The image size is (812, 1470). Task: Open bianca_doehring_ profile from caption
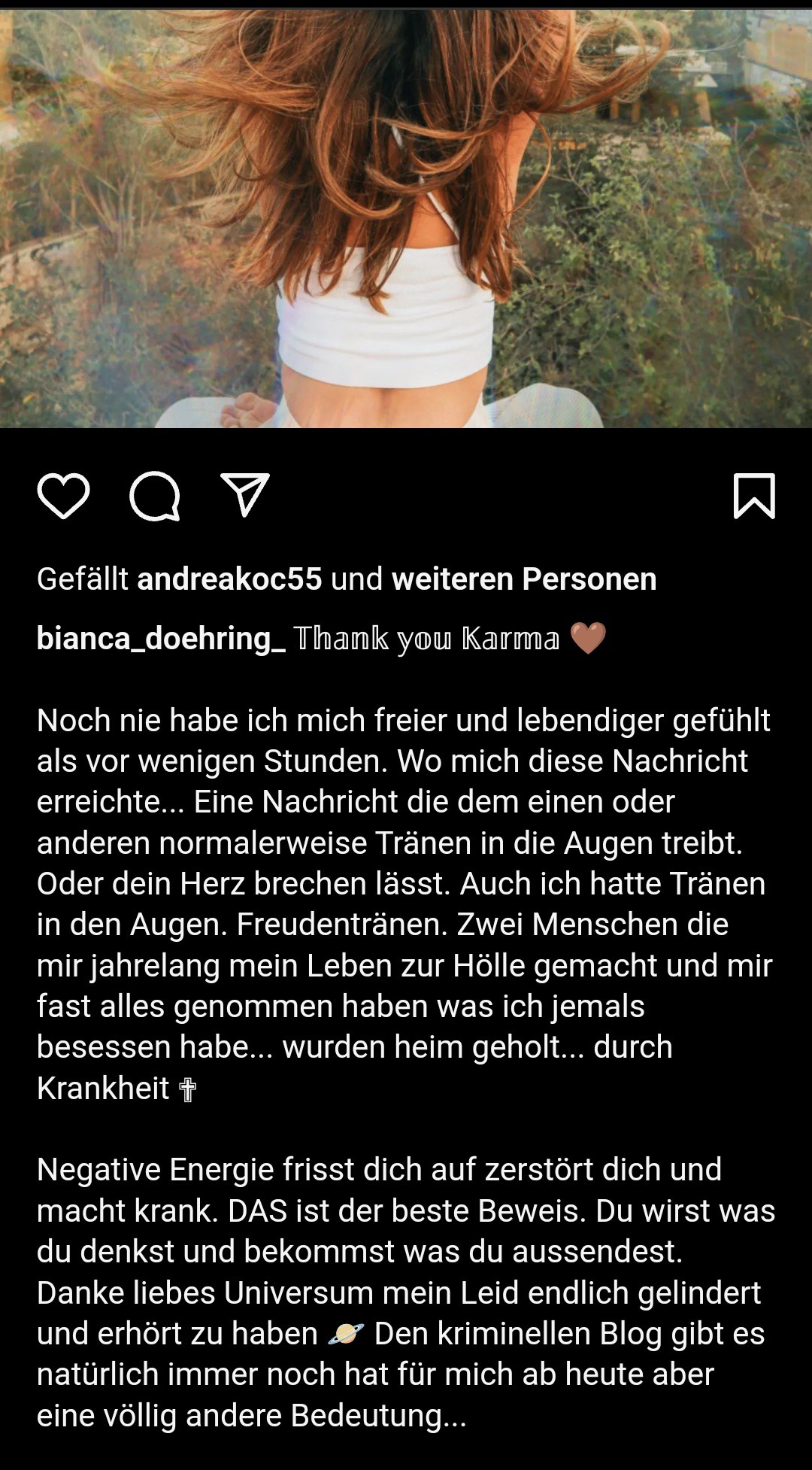point(161,639)
